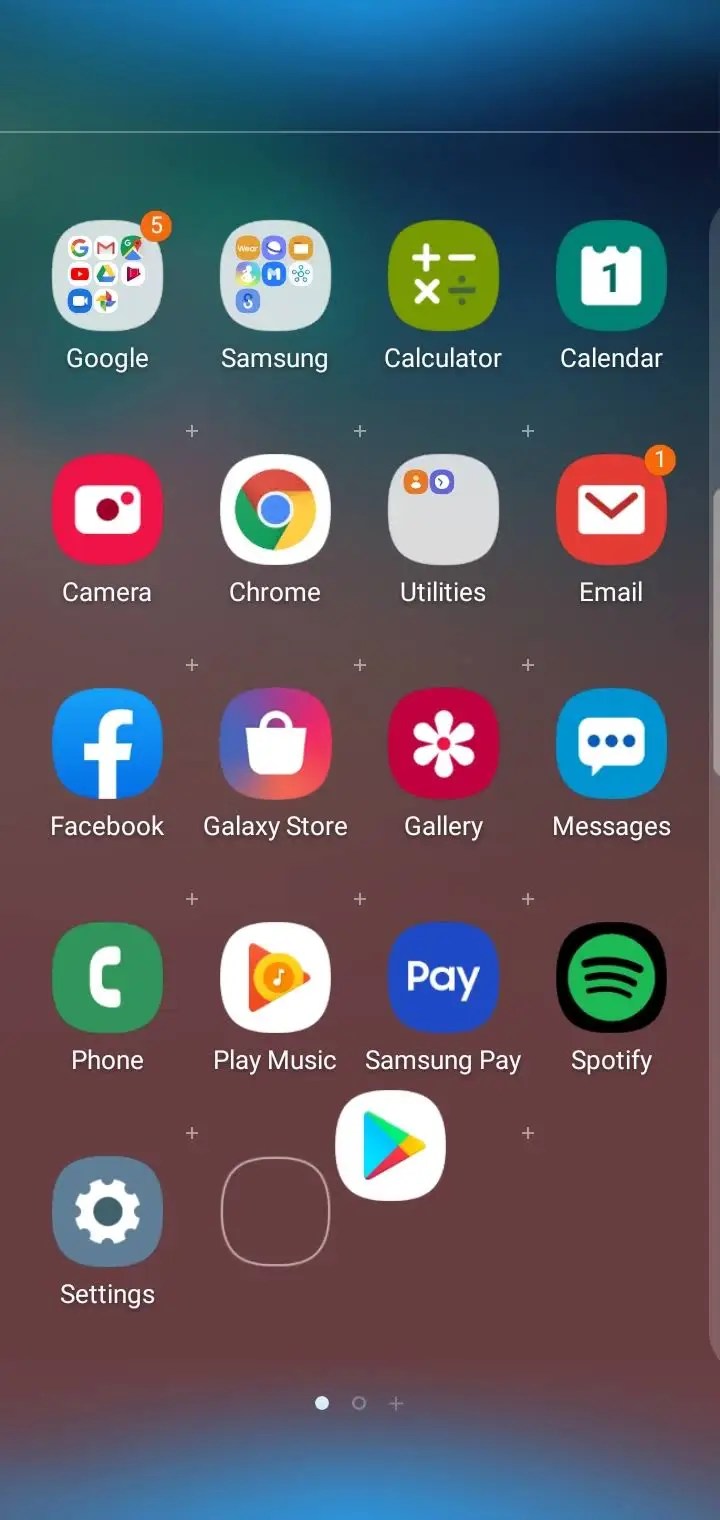This screenshot has height=1520, width=720.
Task: Open the Spotify app
Action: (x=611, y=978)
